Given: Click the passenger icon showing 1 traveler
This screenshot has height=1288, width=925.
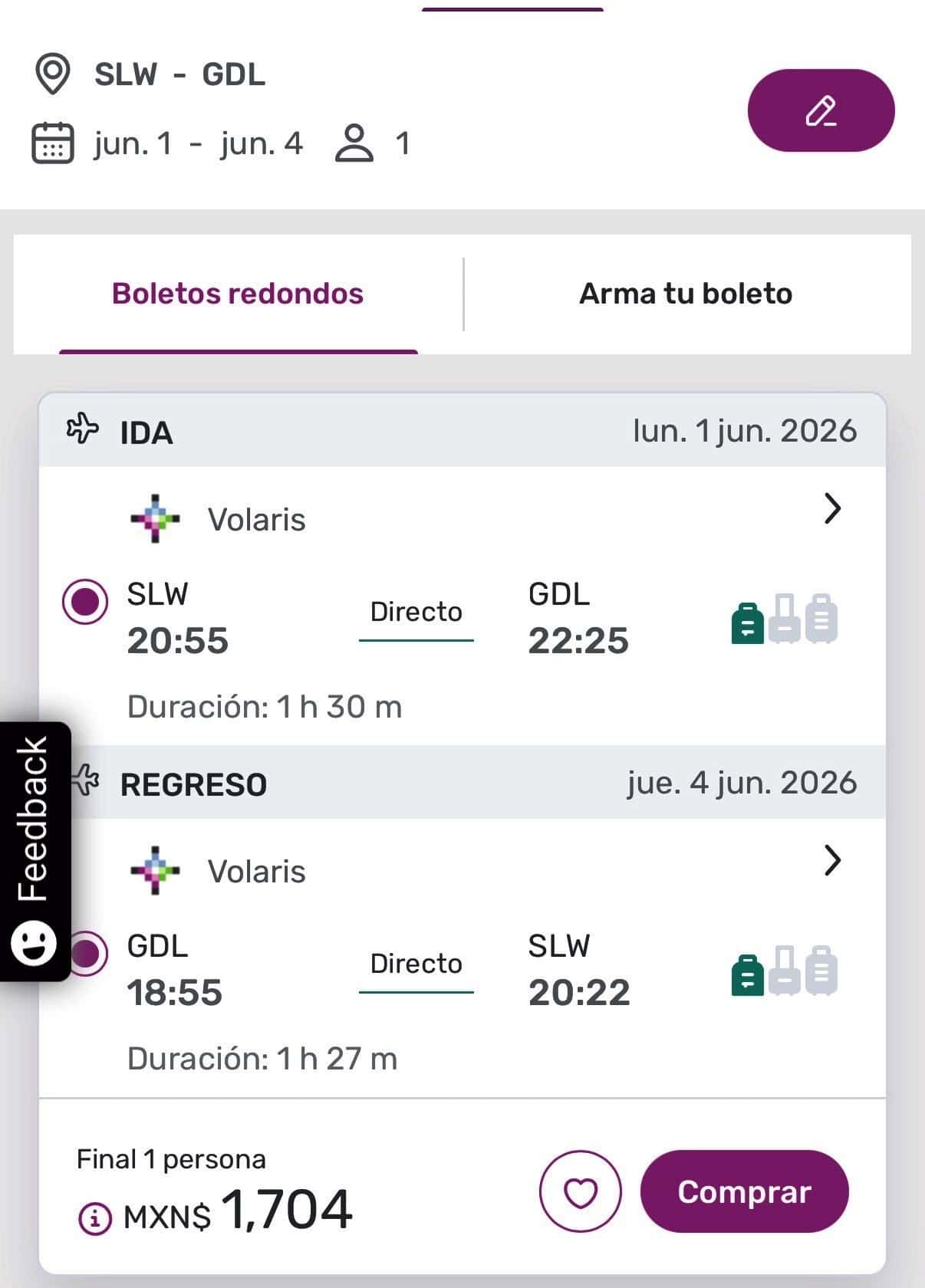Looking at the screenshot, I should point(355,142).
